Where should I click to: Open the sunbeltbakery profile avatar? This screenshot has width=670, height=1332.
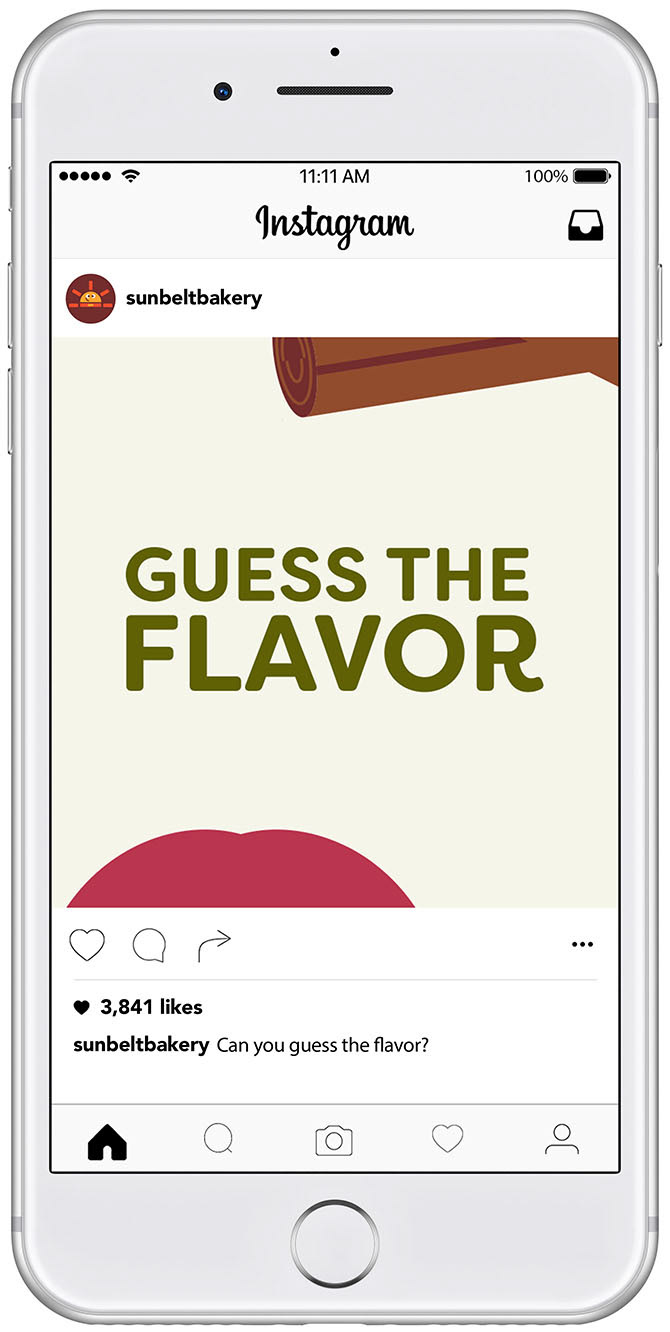(91, 298)
